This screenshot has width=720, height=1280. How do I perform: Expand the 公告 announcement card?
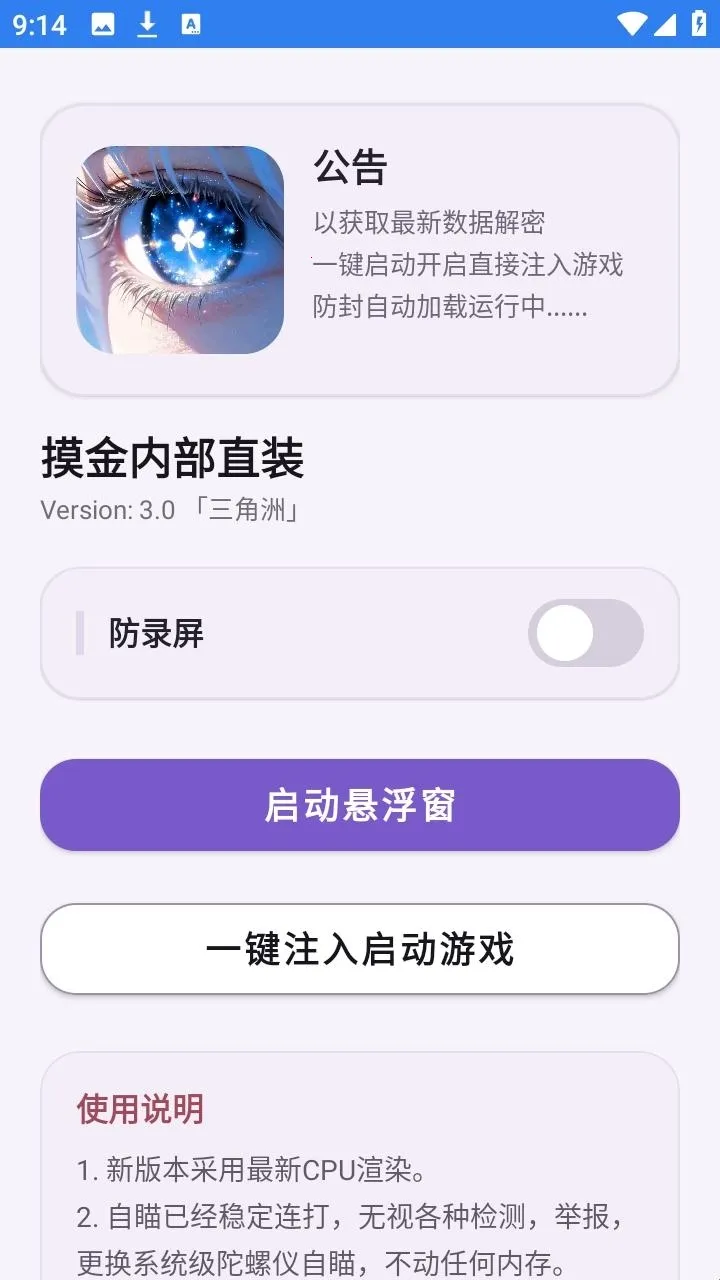coord(360,243)
